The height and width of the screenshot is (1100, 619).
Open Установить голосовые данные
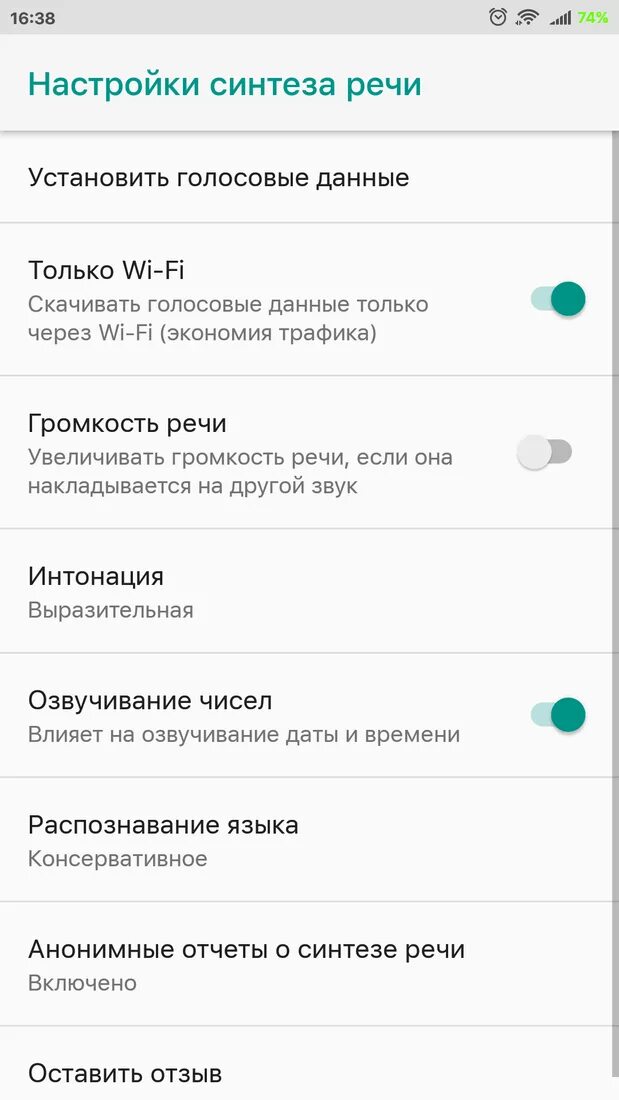(218, 178)
